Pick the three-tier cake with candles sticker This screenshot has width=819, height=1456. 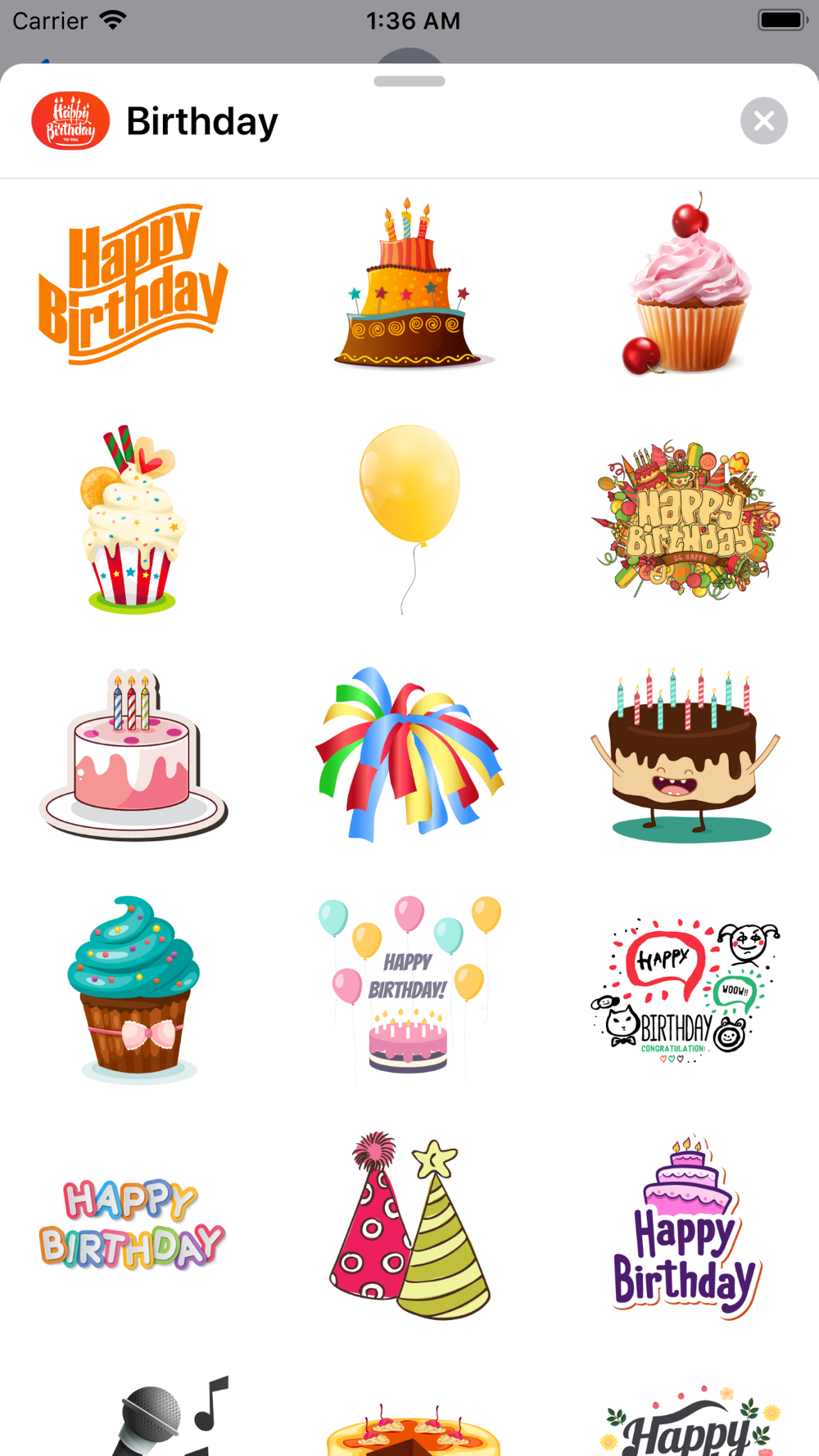tap(409, 283)
